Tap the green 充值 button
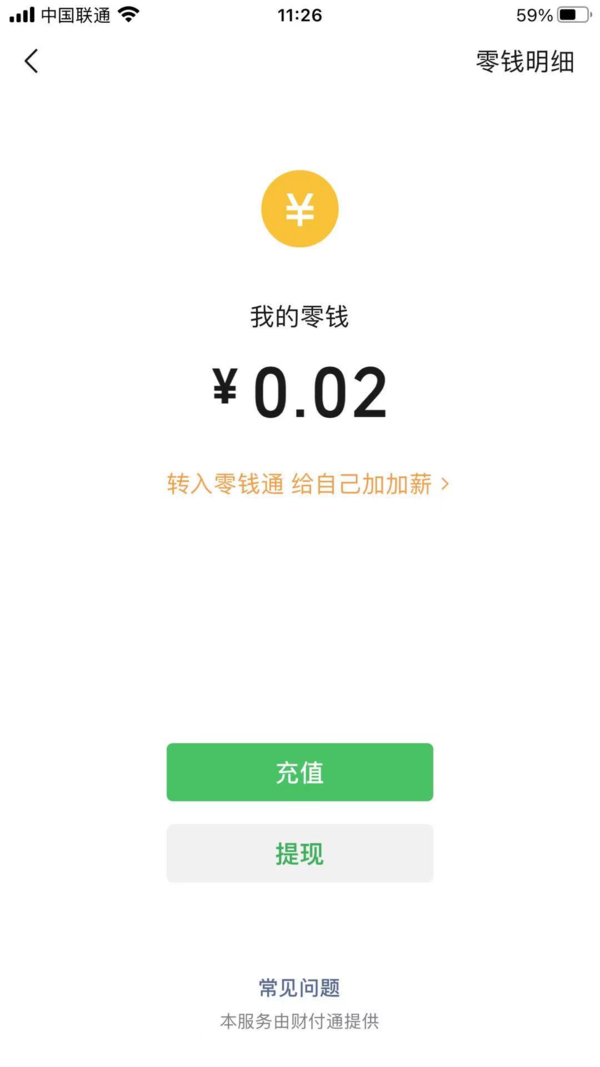600x1067 pixels. click(x=299, y=772)
